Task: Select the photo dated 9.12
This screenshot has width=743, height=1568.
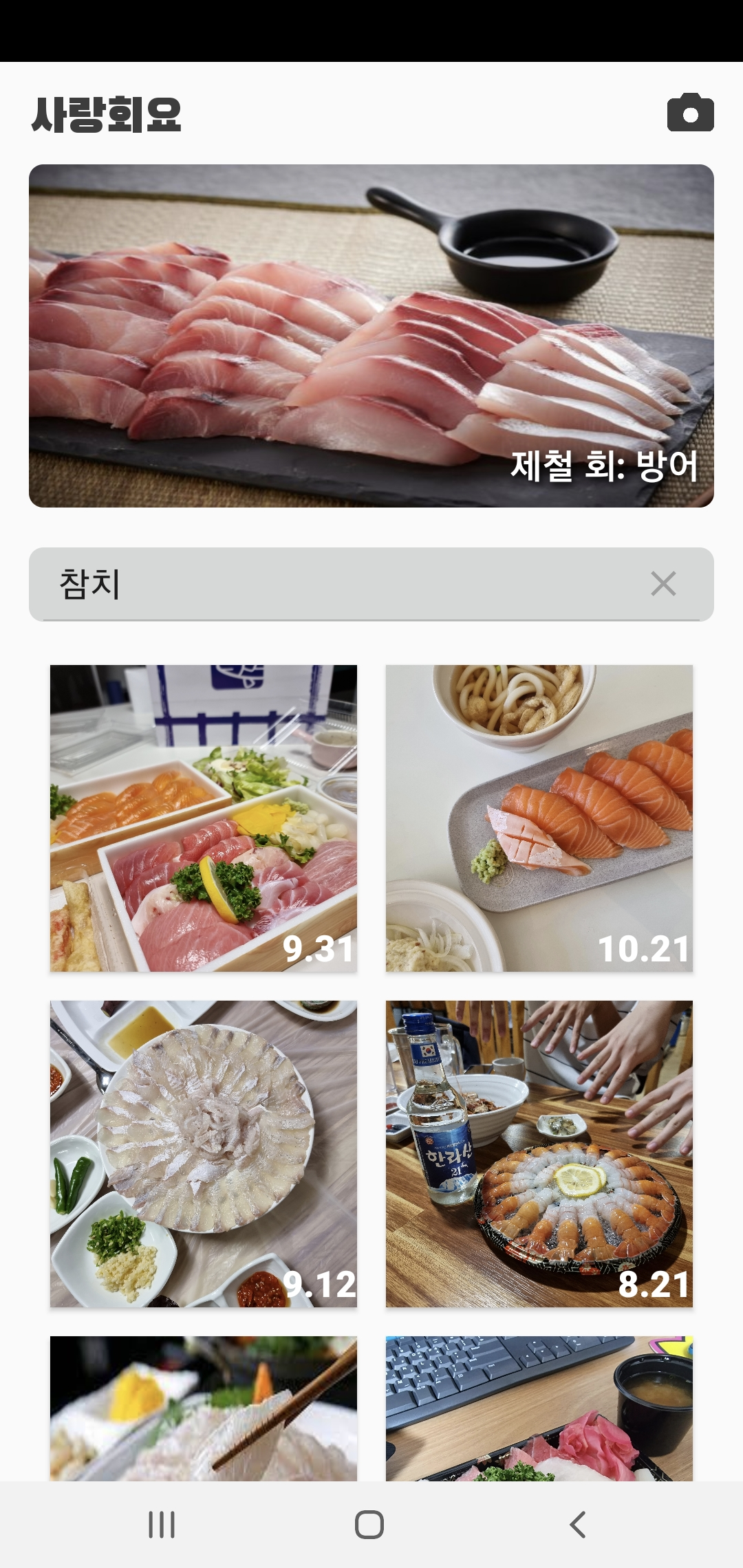Action: [204, 1153]
